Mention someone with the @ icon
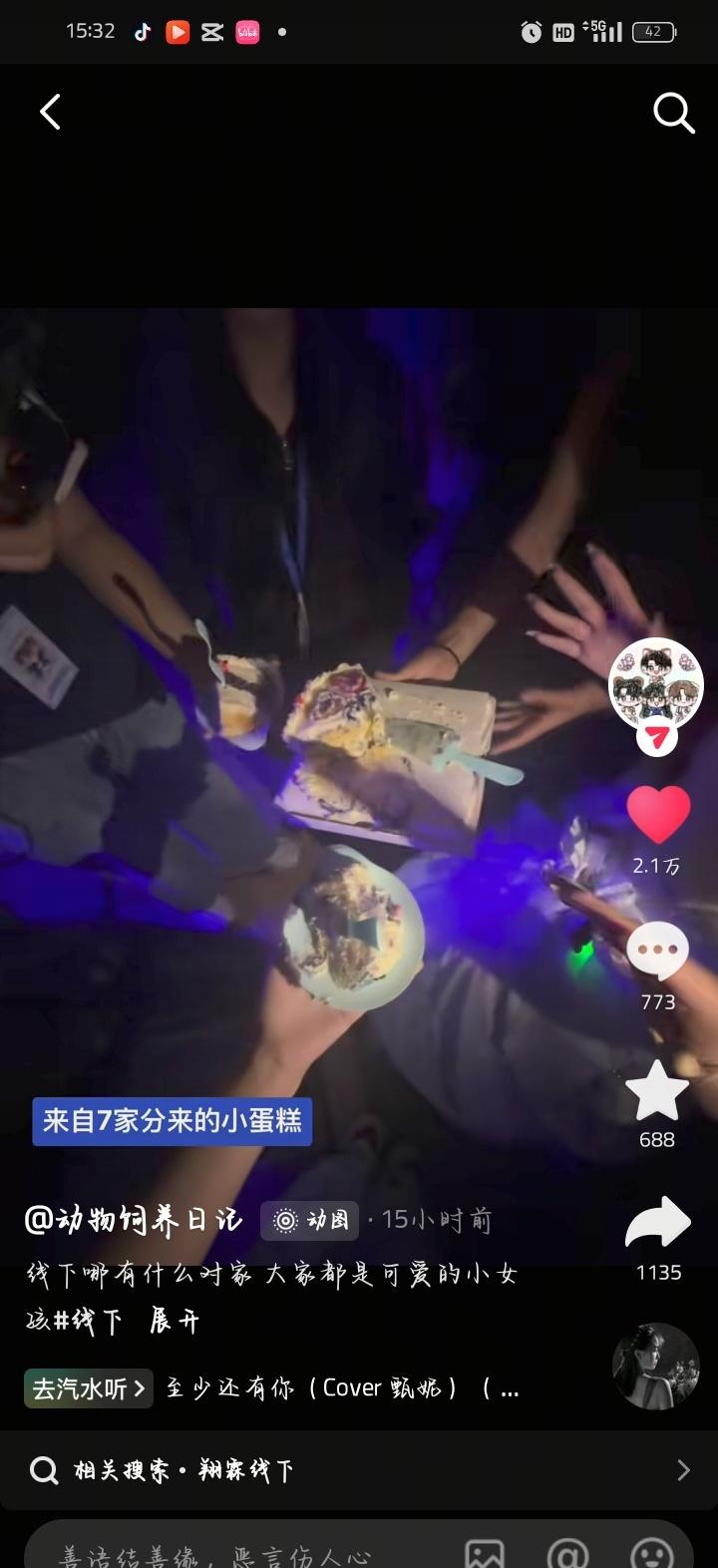The width and height of the screenshot is (718, 1568). coord(567,1552)
